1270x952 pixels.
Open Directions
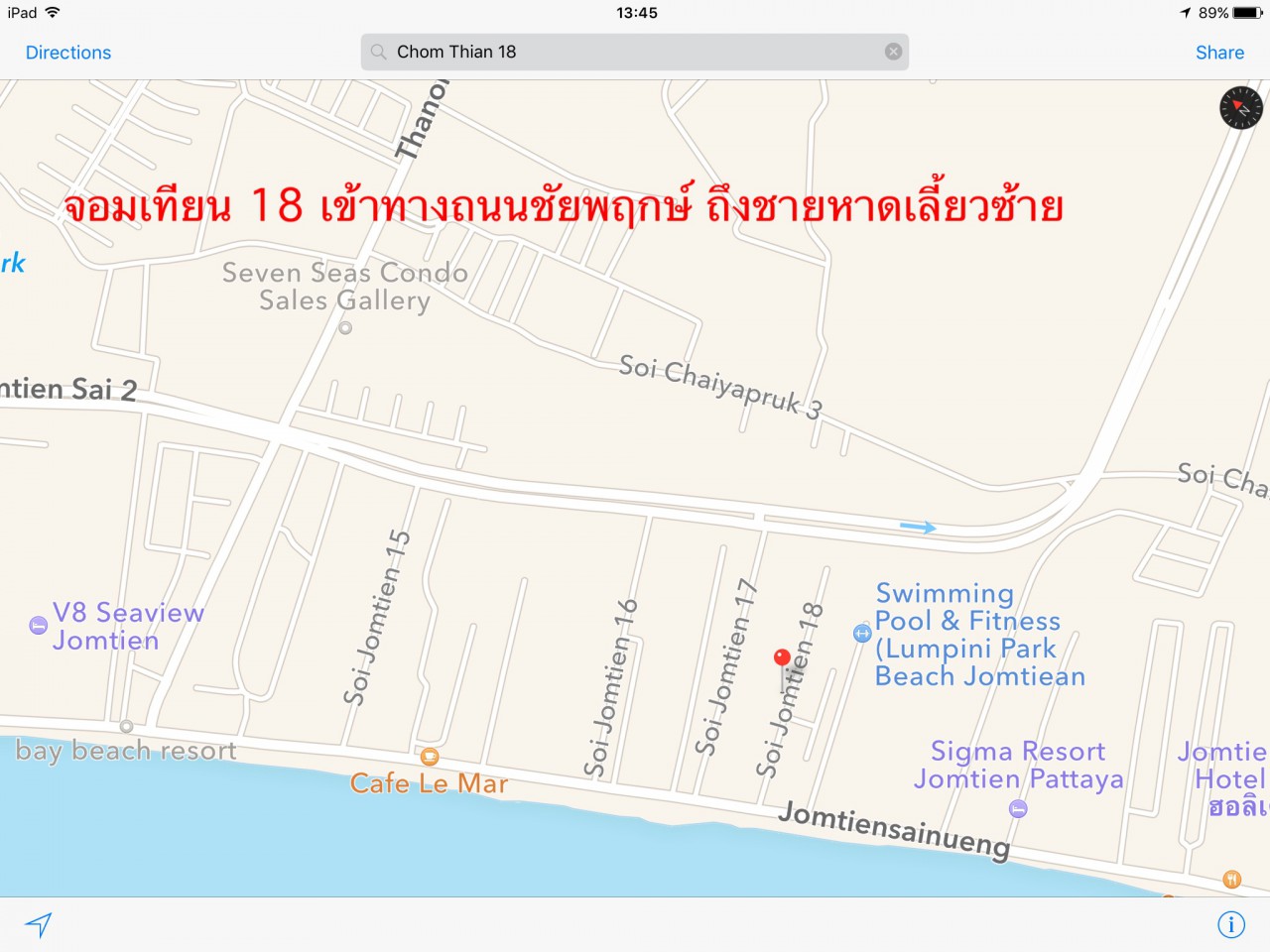click(x=67, y=53)
